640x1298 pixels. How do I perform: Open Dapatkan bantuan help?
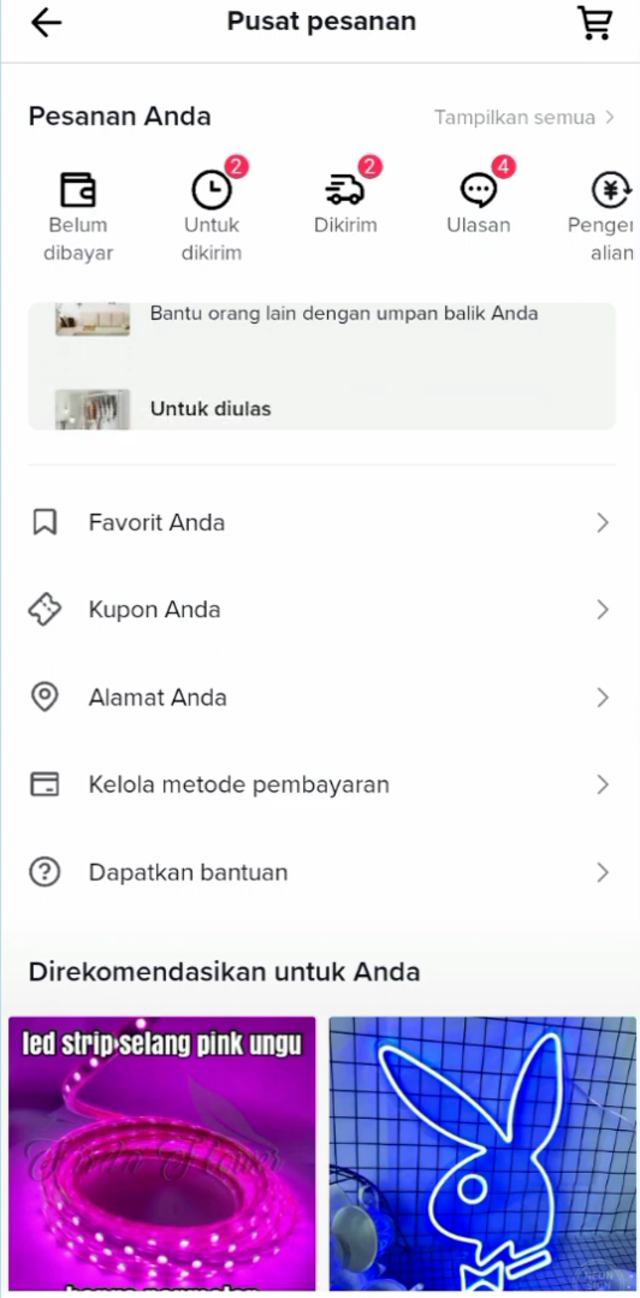[320, 872]
